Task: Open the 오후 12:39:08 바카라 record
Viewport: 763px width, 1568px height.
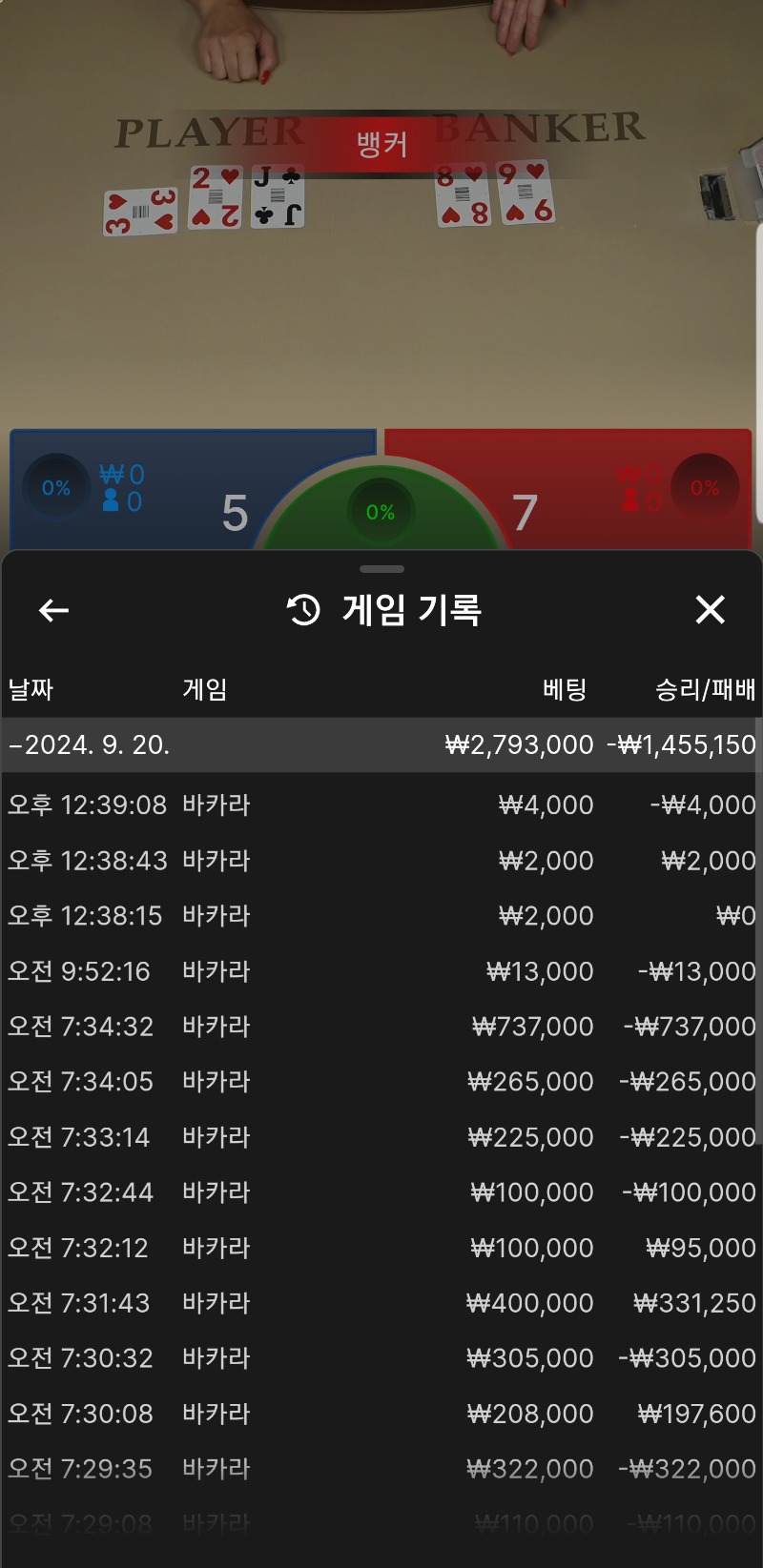Action: [381, 805]
